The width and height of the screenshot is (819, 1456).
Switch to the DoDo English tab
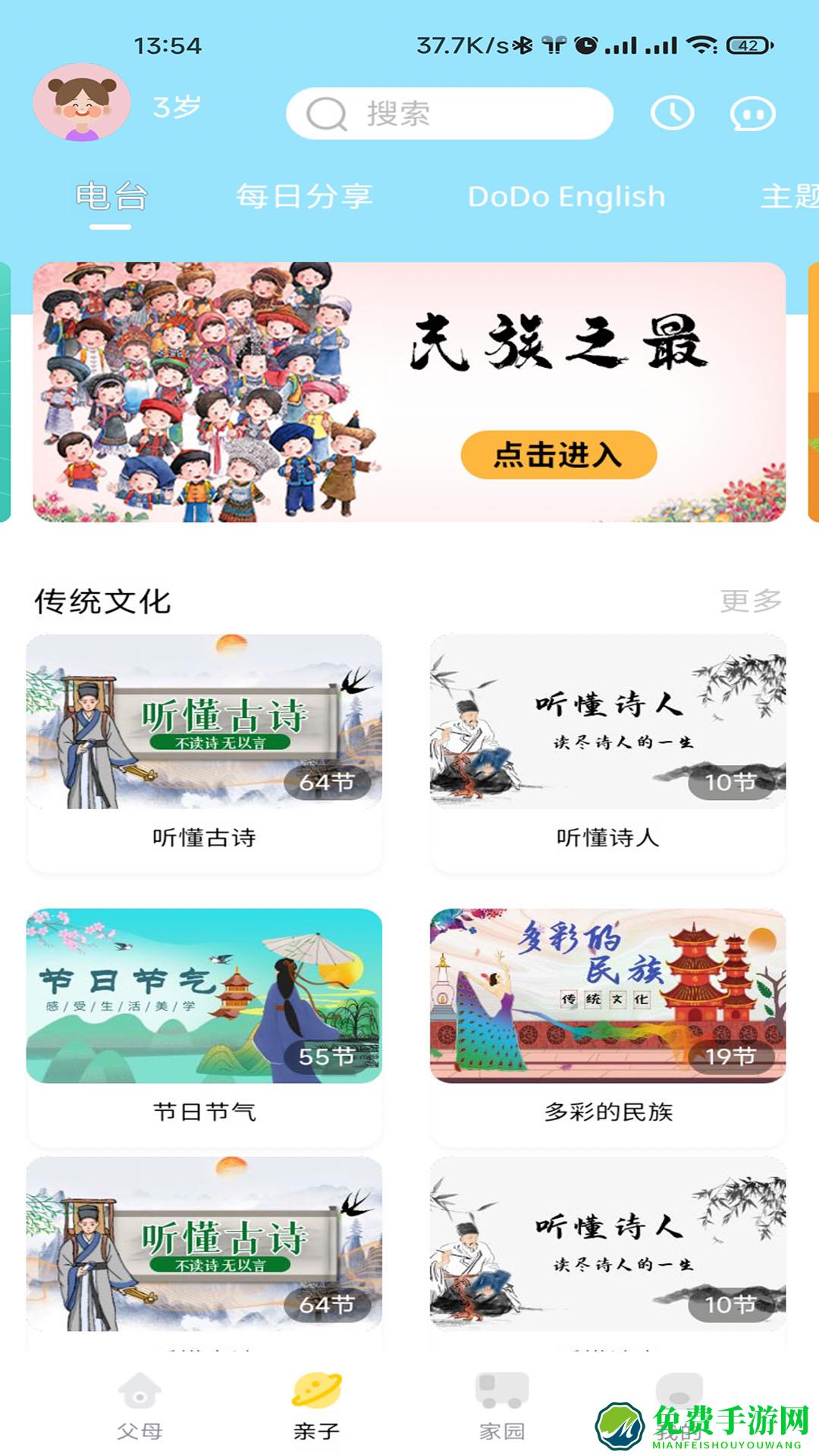coord(567,196)
